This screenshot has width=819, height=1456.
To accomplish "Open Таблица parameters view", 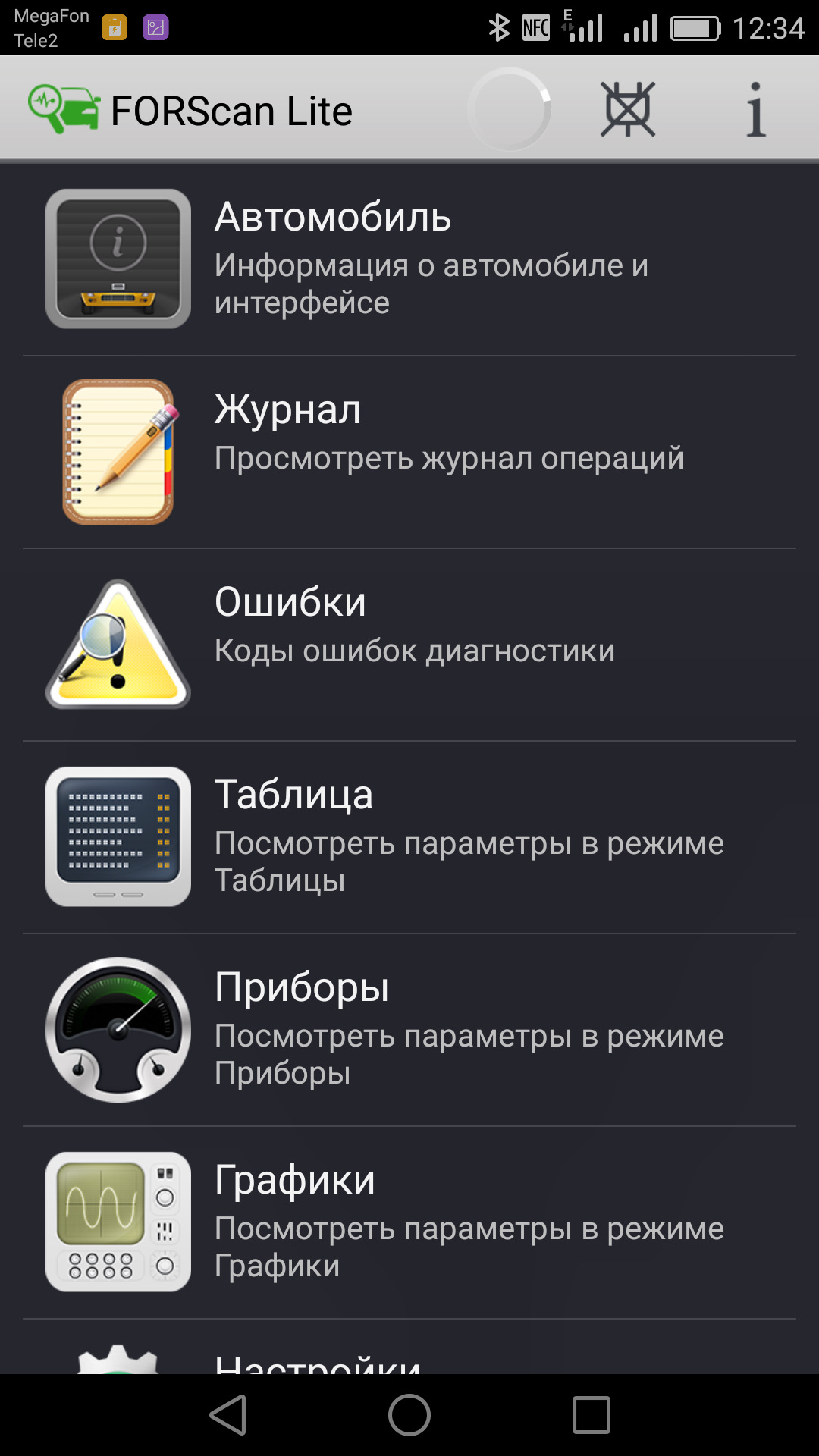I will click(409, 837).
